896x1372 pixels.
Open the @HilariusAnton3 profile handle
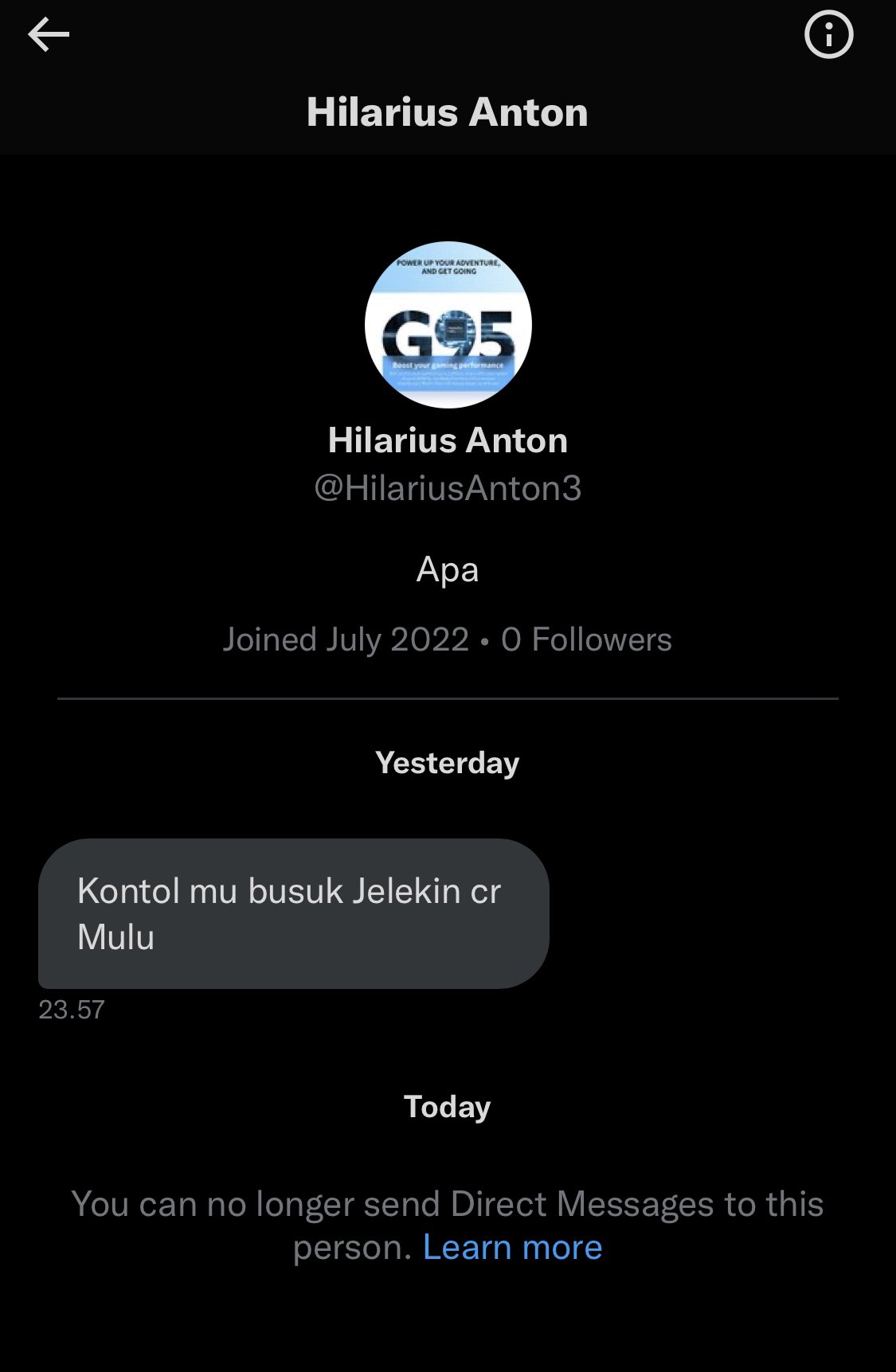coord(448,488)
